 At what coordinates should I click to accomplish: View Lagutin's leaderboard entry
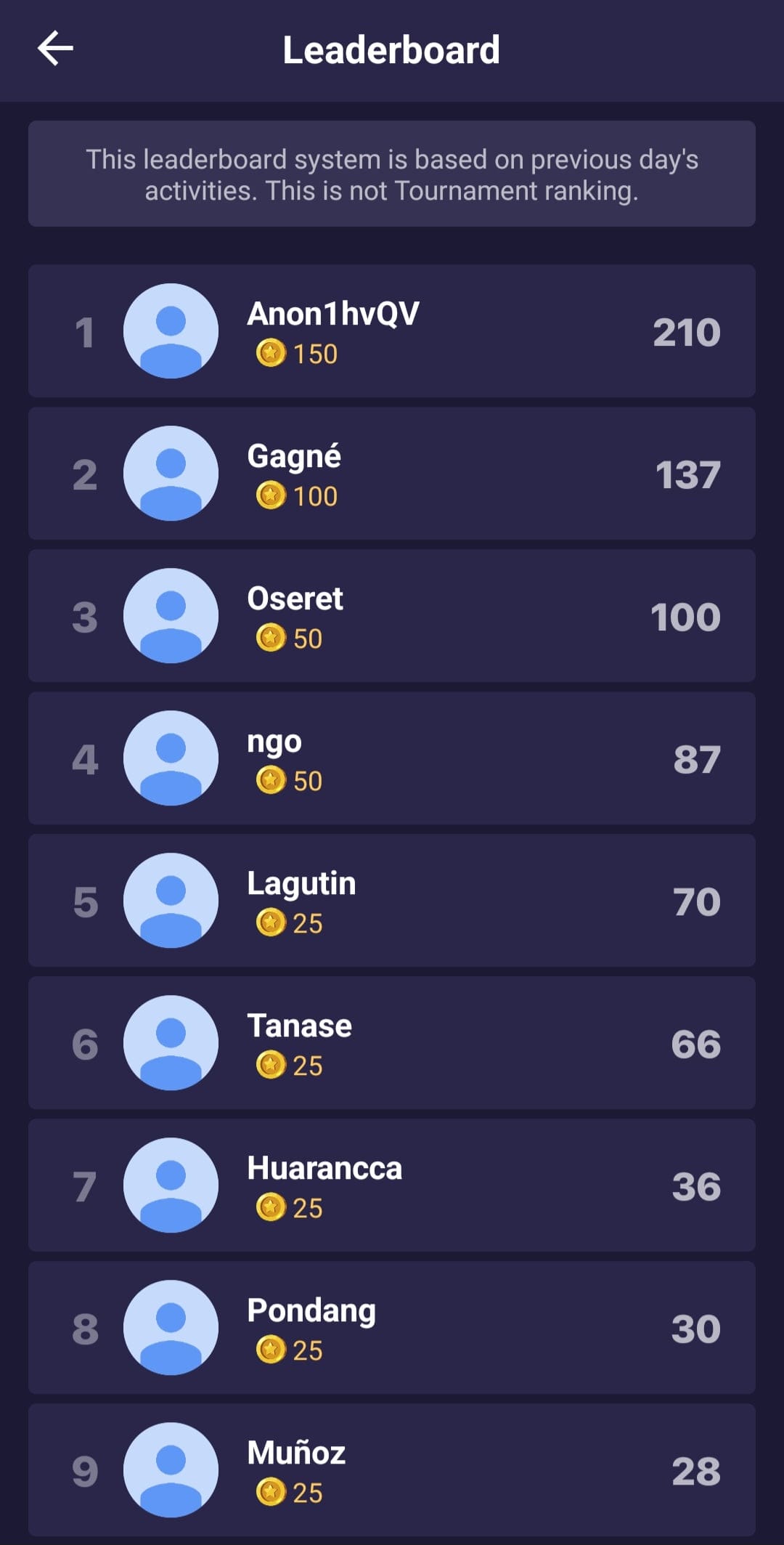392,900
